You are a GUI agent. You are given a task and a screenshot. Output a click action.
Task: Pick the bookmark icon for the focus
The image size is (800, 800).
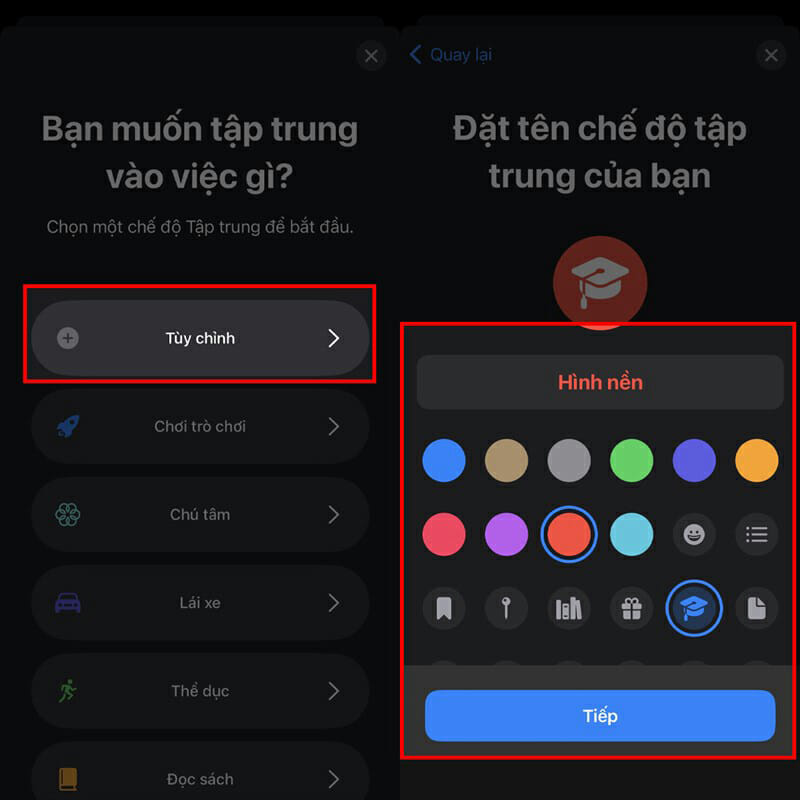(x=444, y=608)
